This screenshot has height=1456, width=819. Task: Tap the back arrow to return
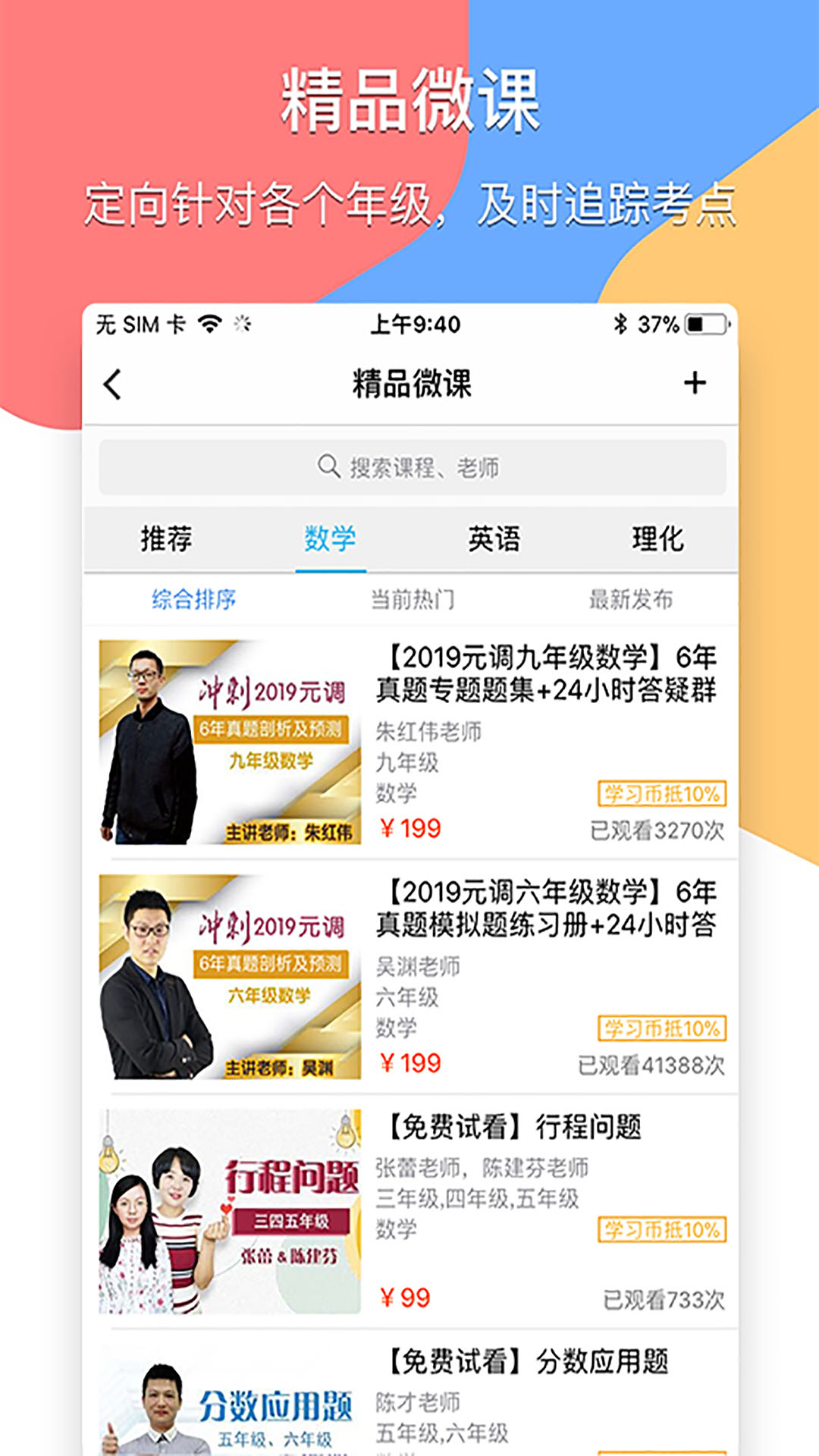[x=112, y=384]
